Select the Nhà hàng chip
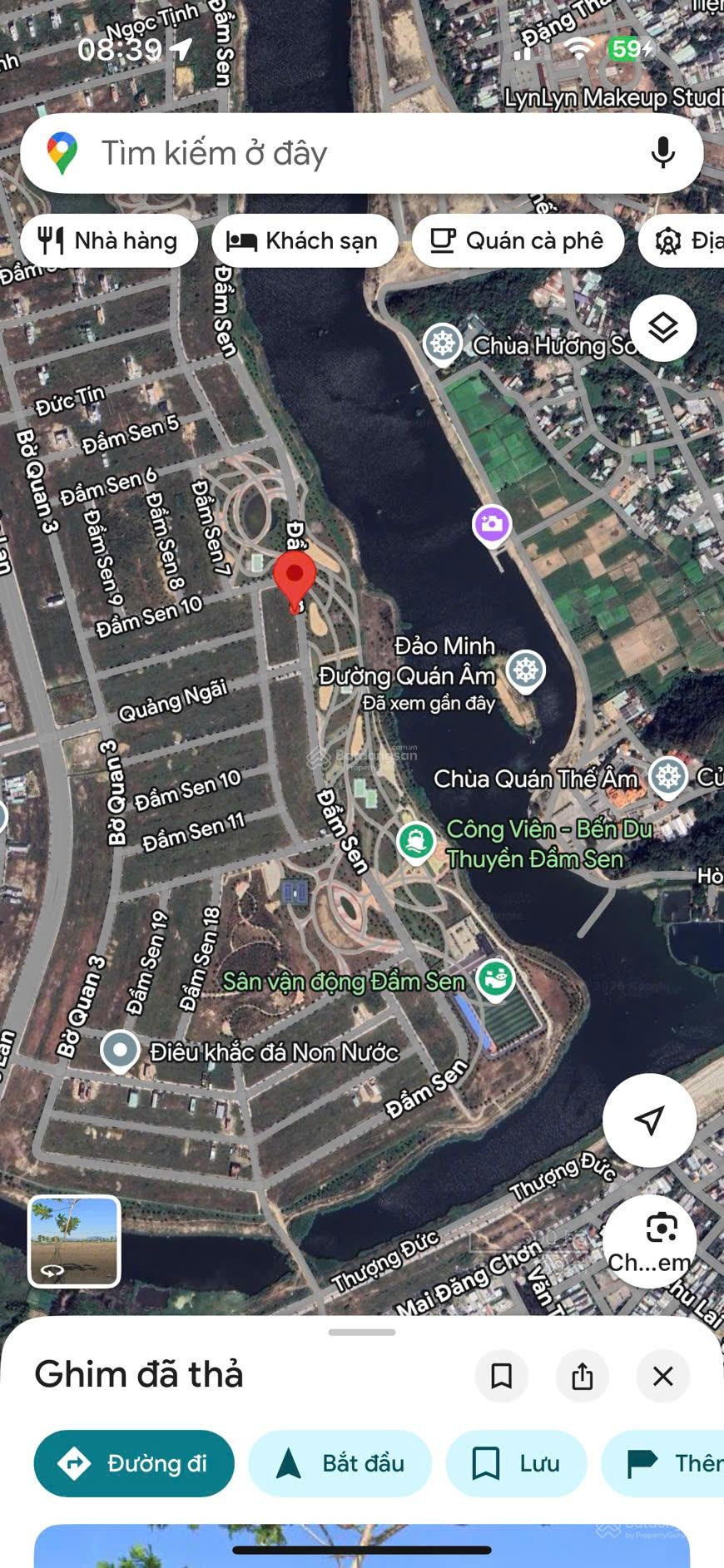The width and height of the screenshot is (724, 1568). click(x=109, y=241)
